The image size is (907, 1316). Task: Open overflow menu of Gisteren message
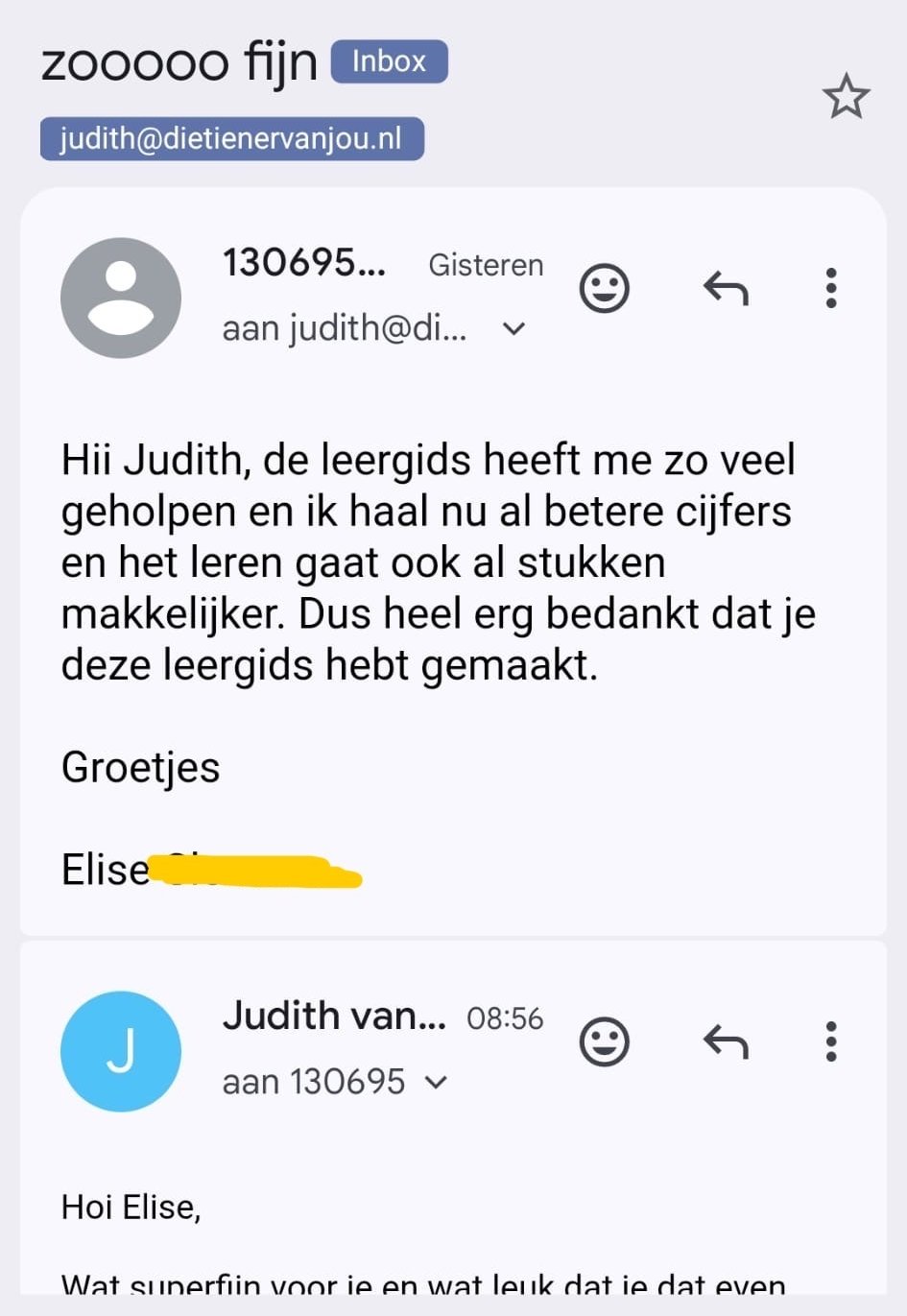click(x=831, y=288)
